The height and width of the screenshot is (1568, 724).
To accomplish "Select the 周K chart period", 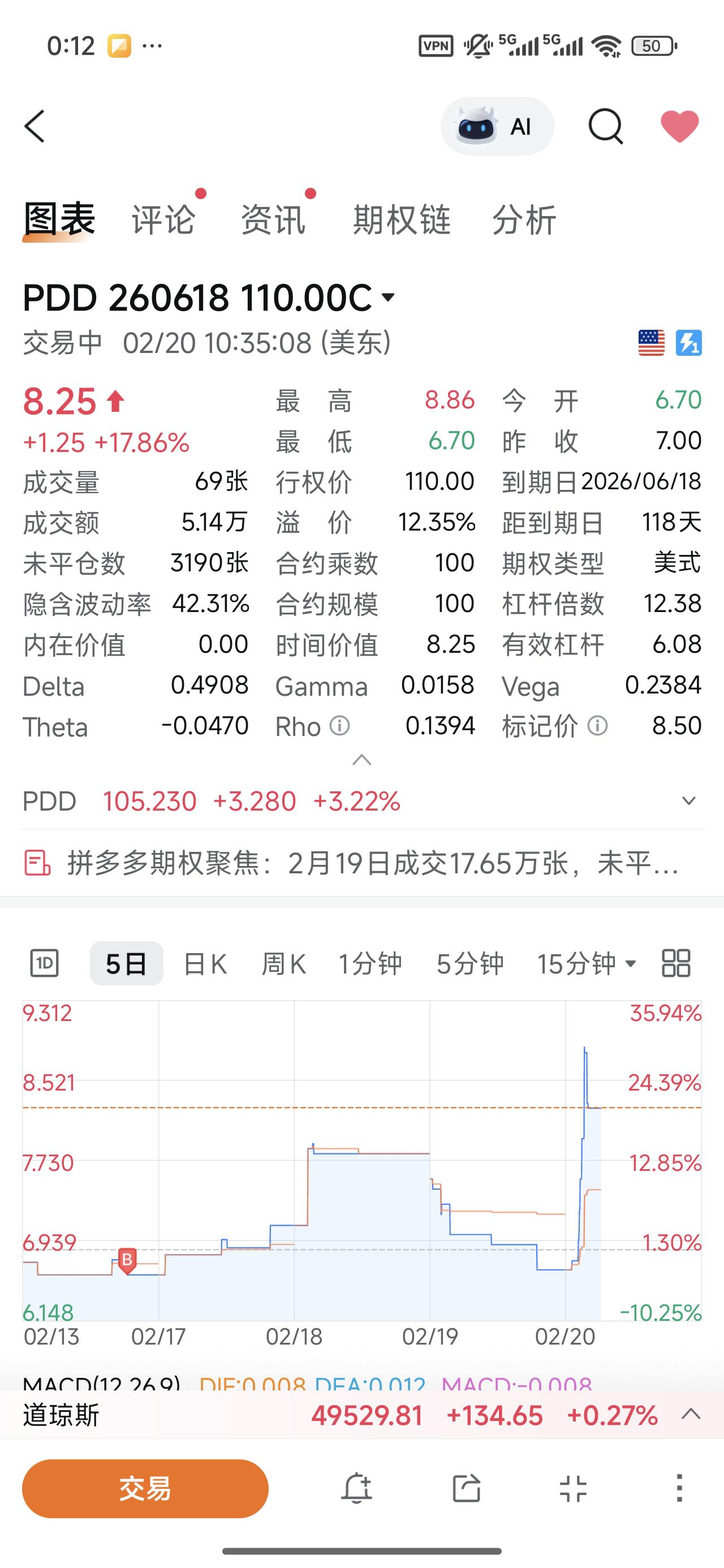I will coord(283,963).
